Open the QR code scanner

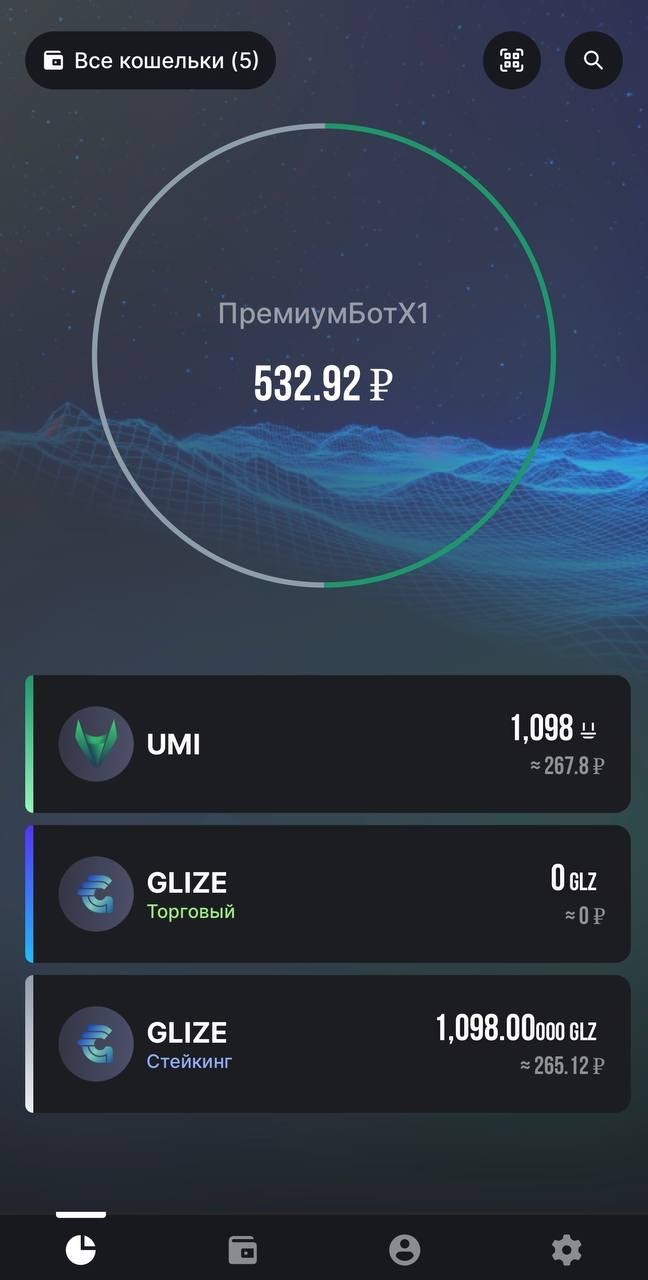(x=512, y=60)
